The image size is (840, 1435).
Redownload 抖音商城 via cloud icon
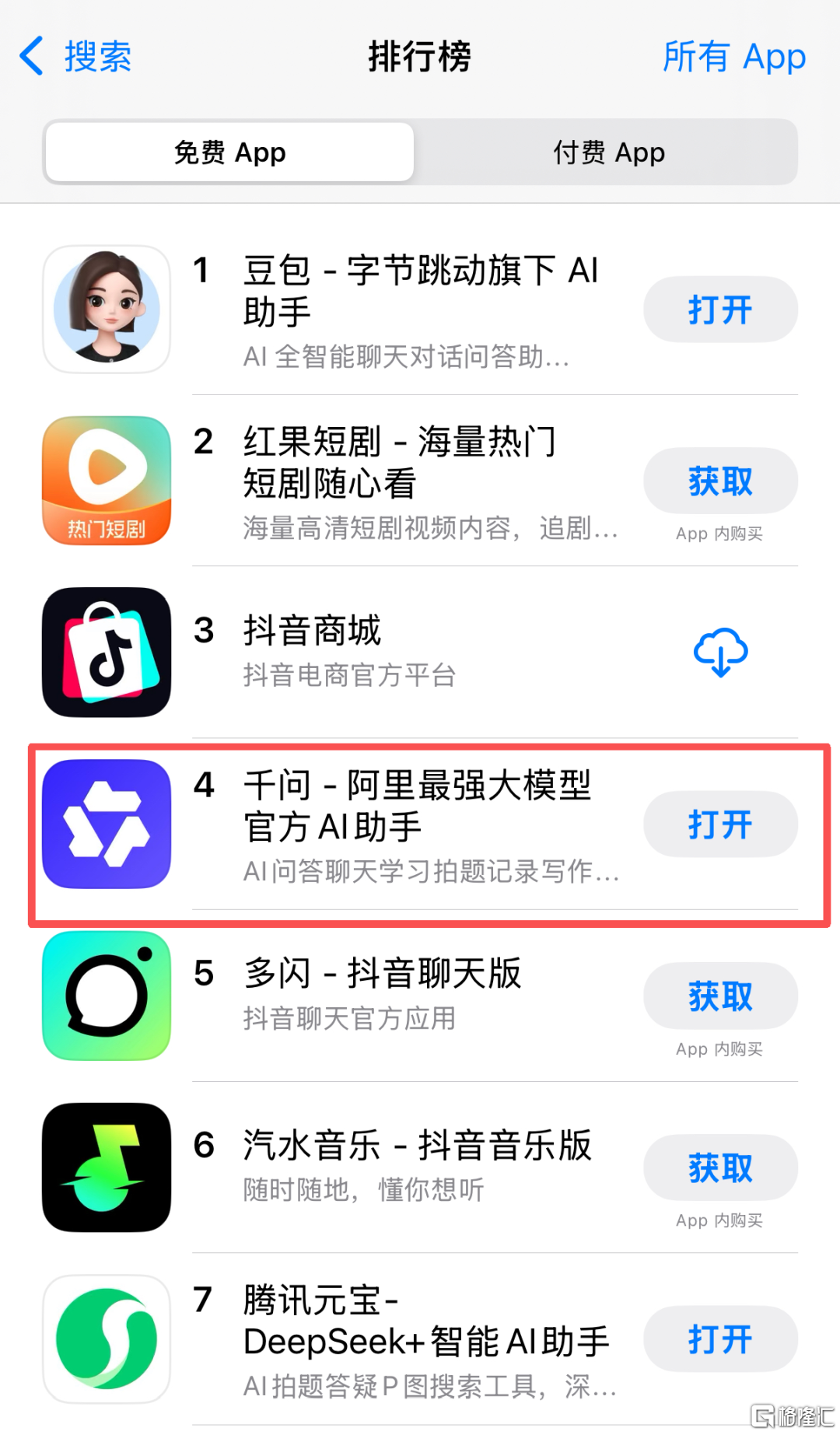tap(720, 652)
